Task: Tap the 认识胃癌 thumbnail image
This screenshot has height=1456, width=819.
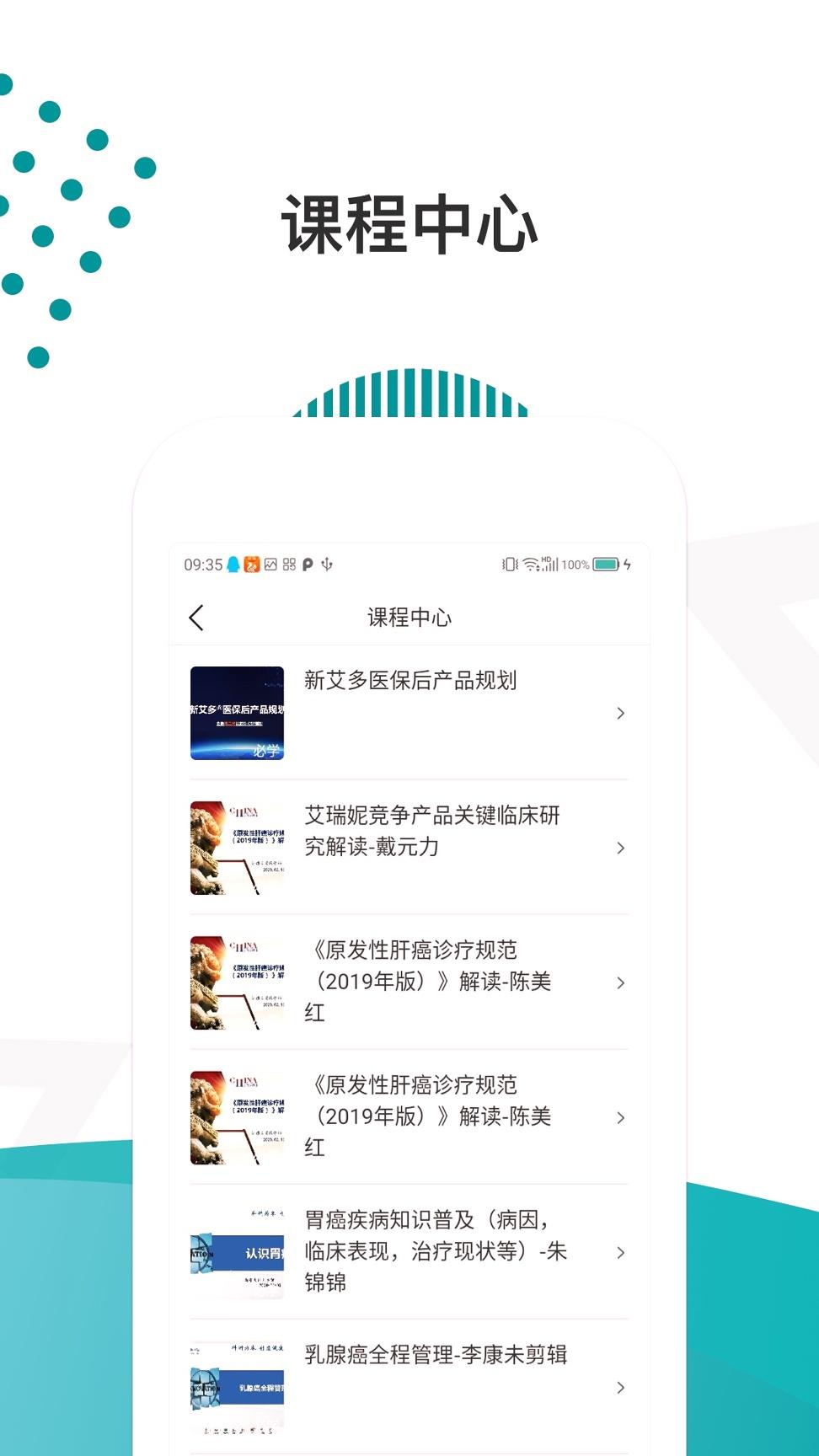Action: coord(237,1252)
